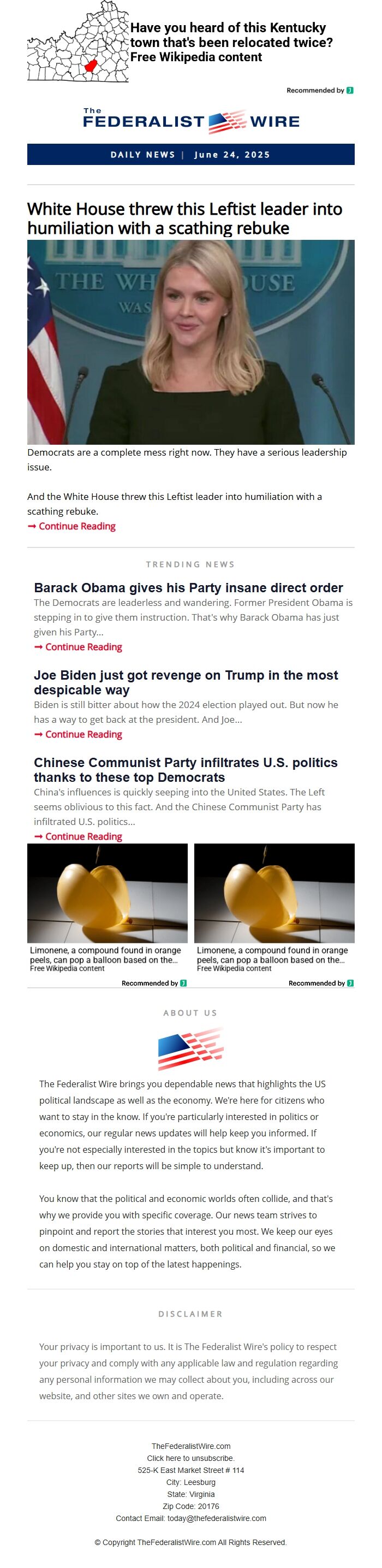View the White House press briefing photo story
This screenshot has width=382, height=1568.
tap(190, 341)
